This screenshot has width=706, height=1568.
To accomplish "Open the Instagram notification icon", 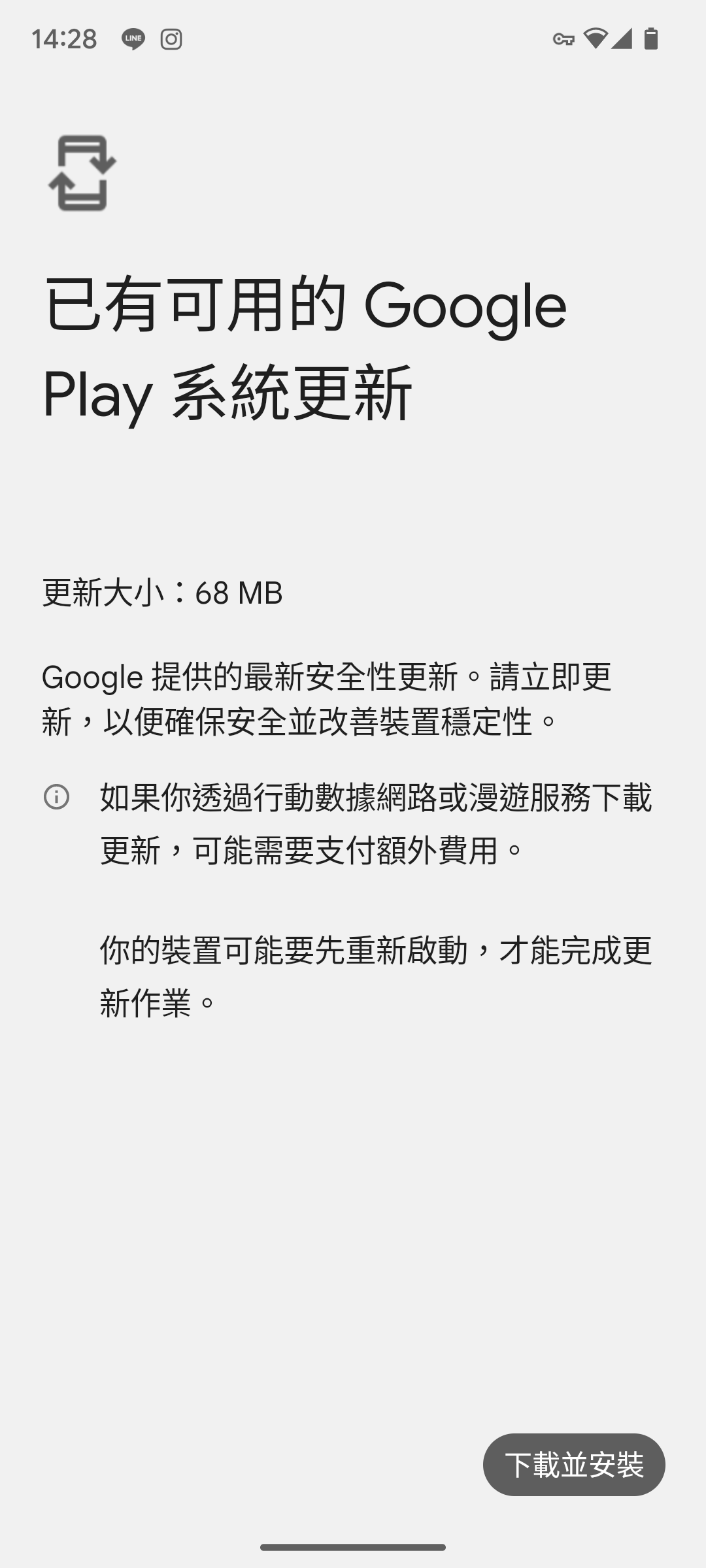I will tap(171, 40).
